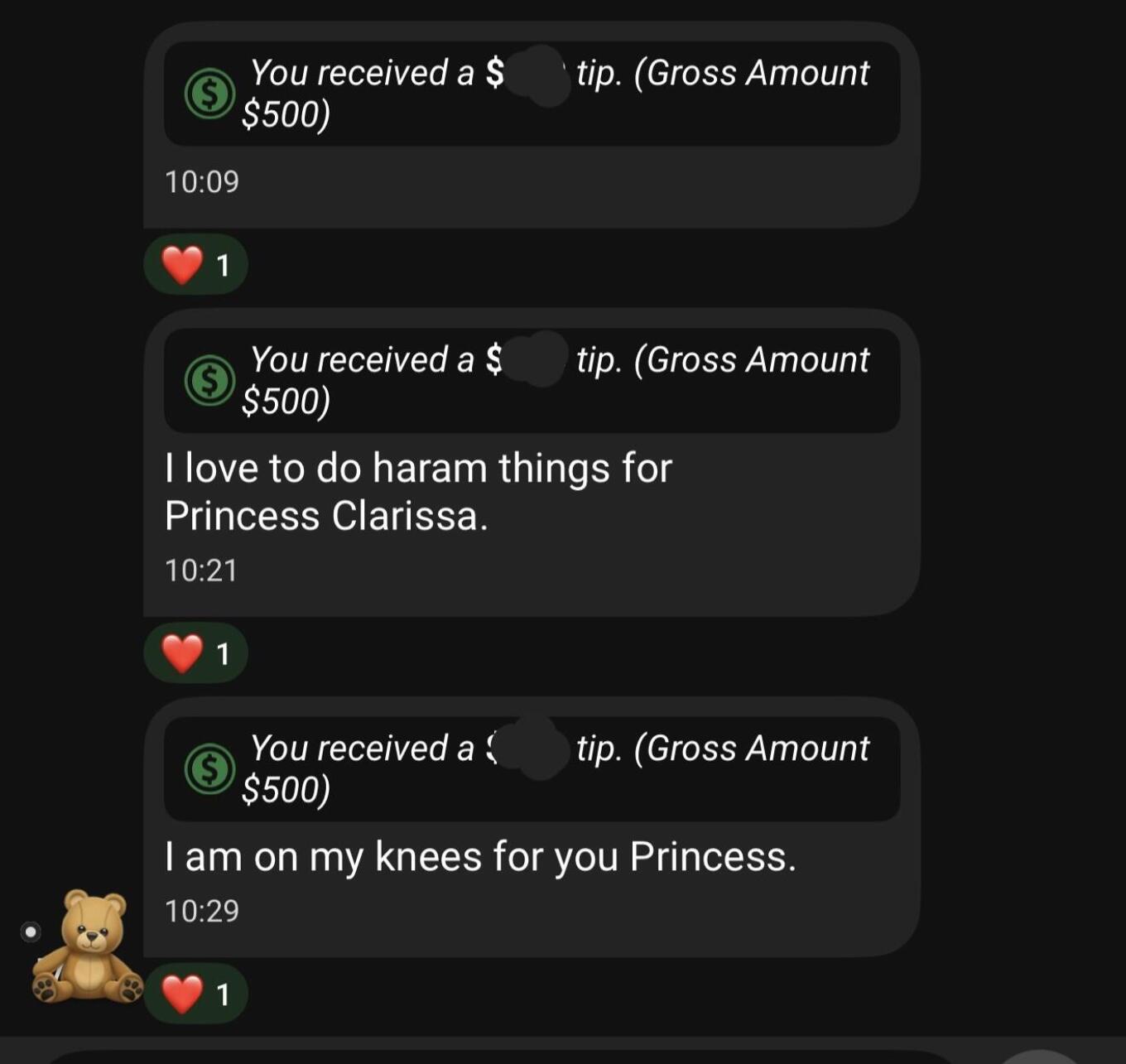Viewport: 1126px width, 1064px height.
Task: Tap the heart reaction under the 10:09 tip
Action: coord(195,265)
